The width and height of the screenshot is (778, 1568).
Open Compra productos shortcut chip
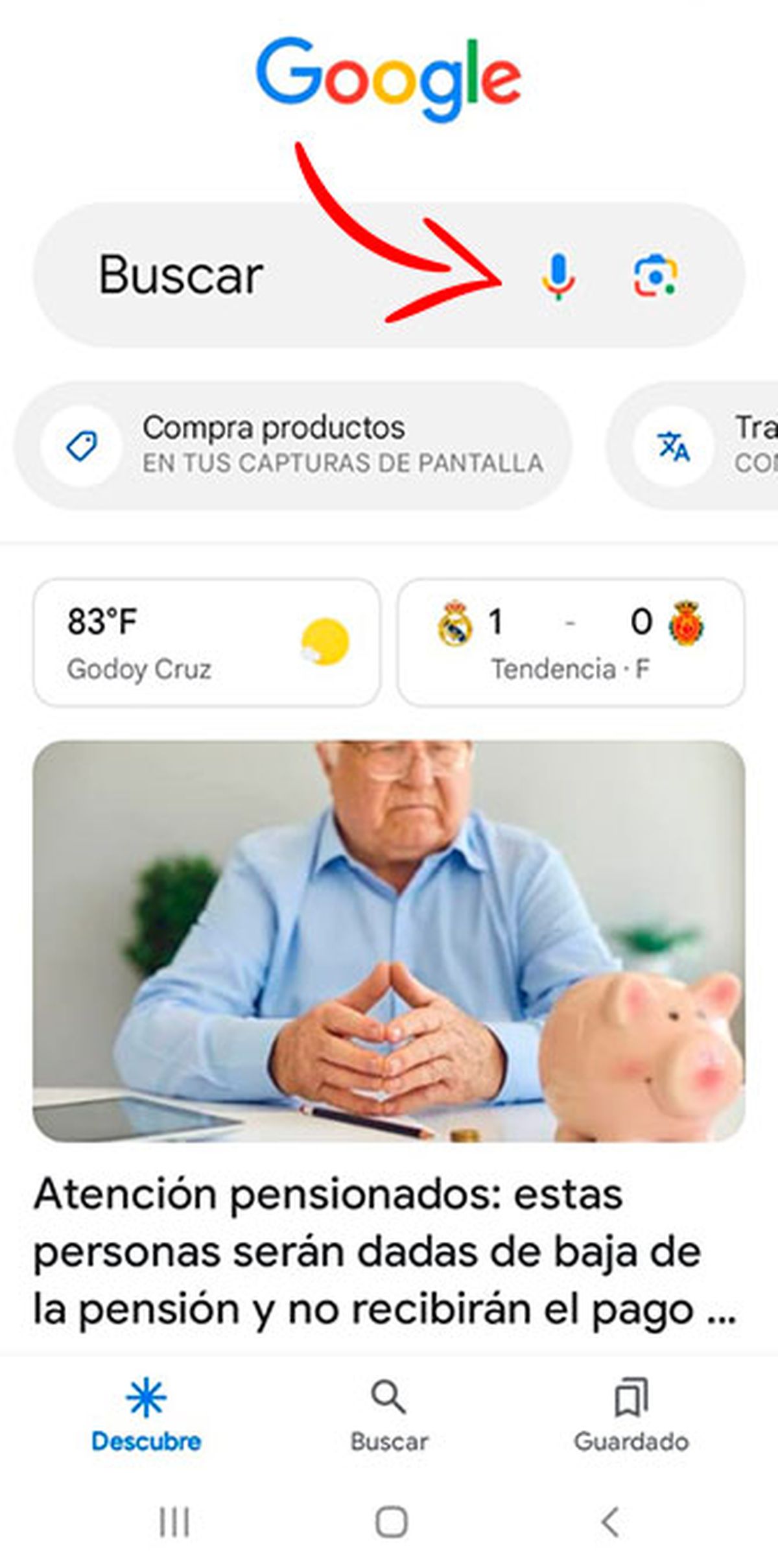coord(292,445)
